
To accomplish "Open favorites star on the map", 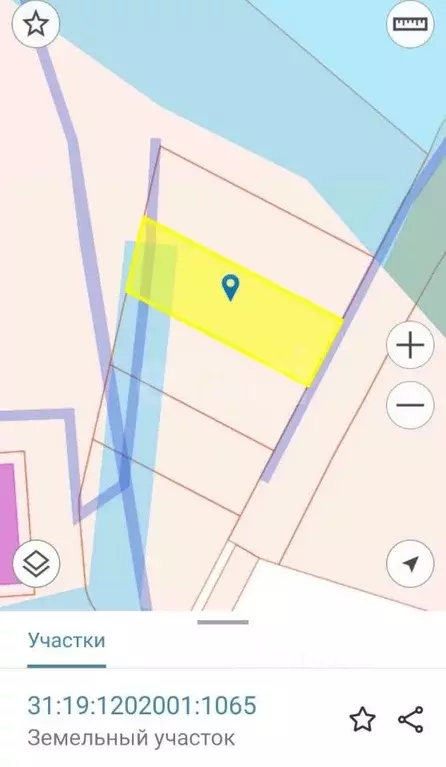I will 36,23.
